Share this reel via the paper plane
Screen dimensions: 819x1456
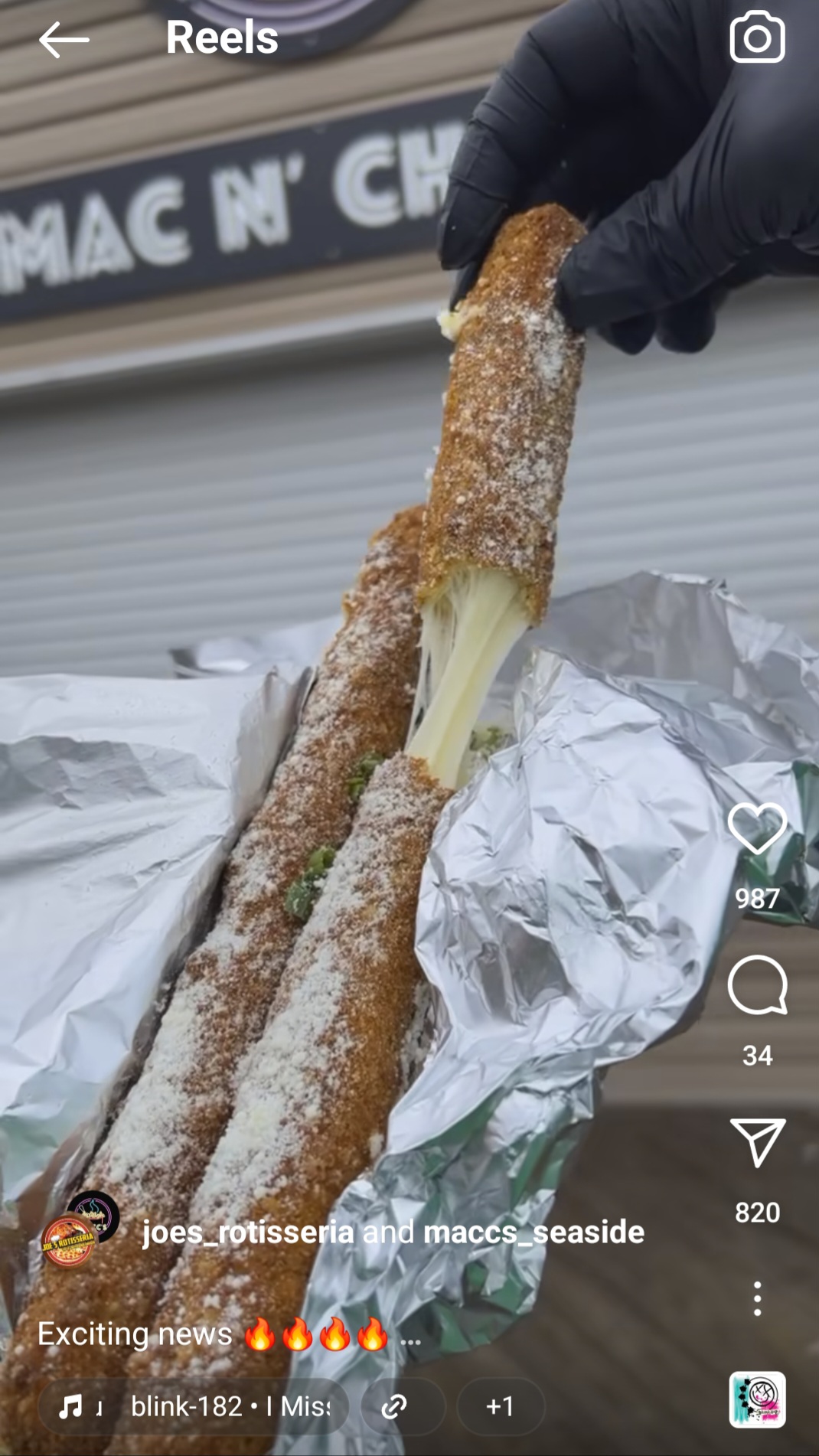[x=757, y=1141]
